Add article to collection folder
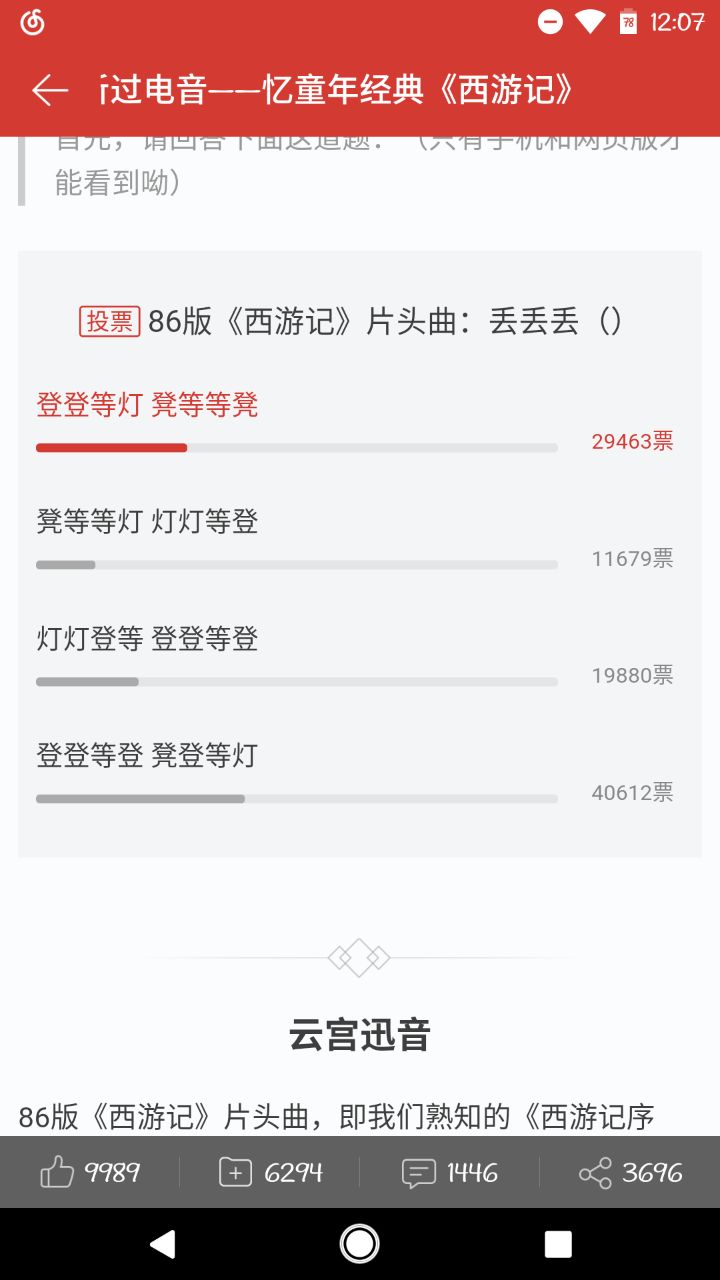Image resolution: width=720 pixels, height=1280 pixels. click(270, 1172)
